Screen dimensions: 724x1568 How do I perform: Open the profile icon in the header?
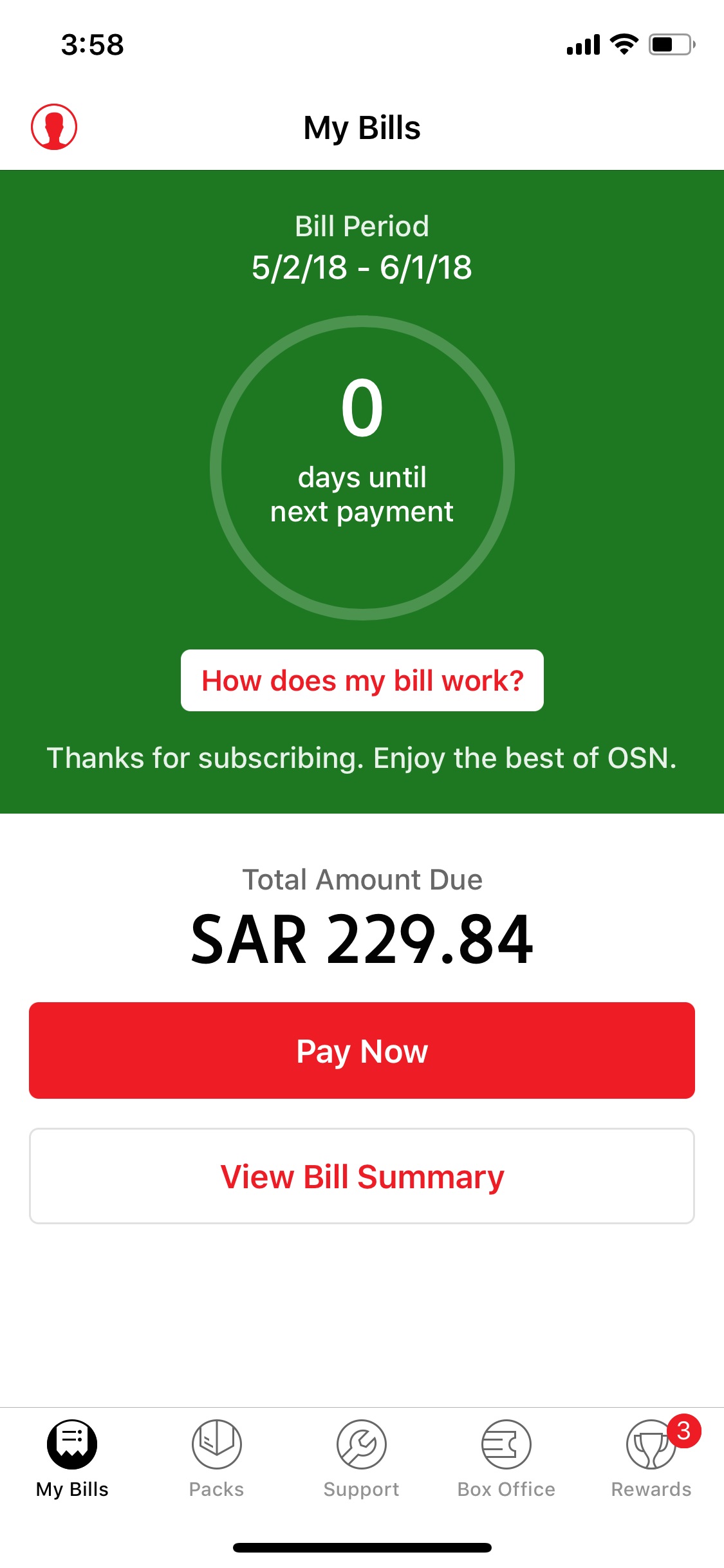coord(54,127)
